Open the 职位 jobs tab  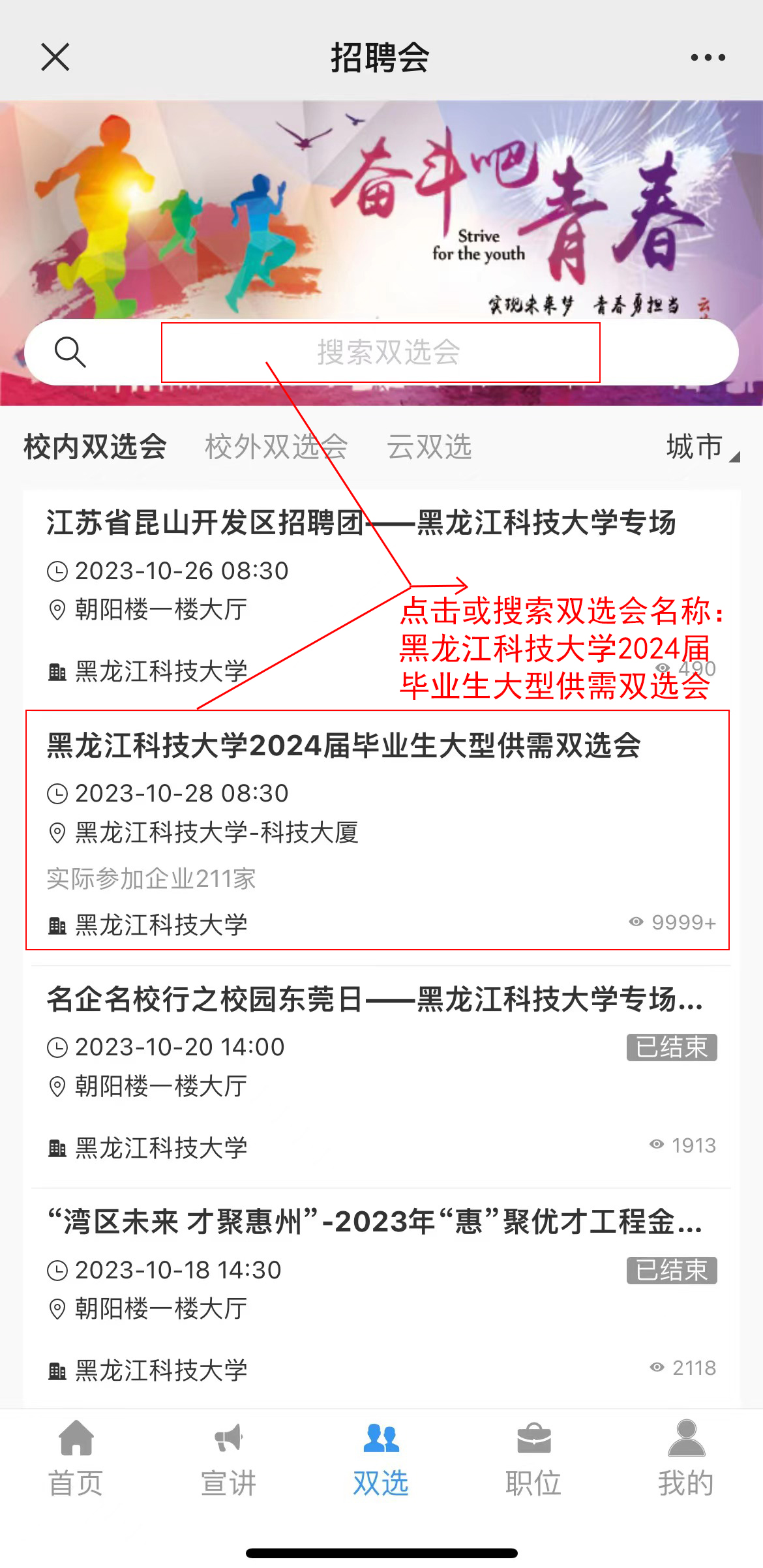click(533, 1458)
